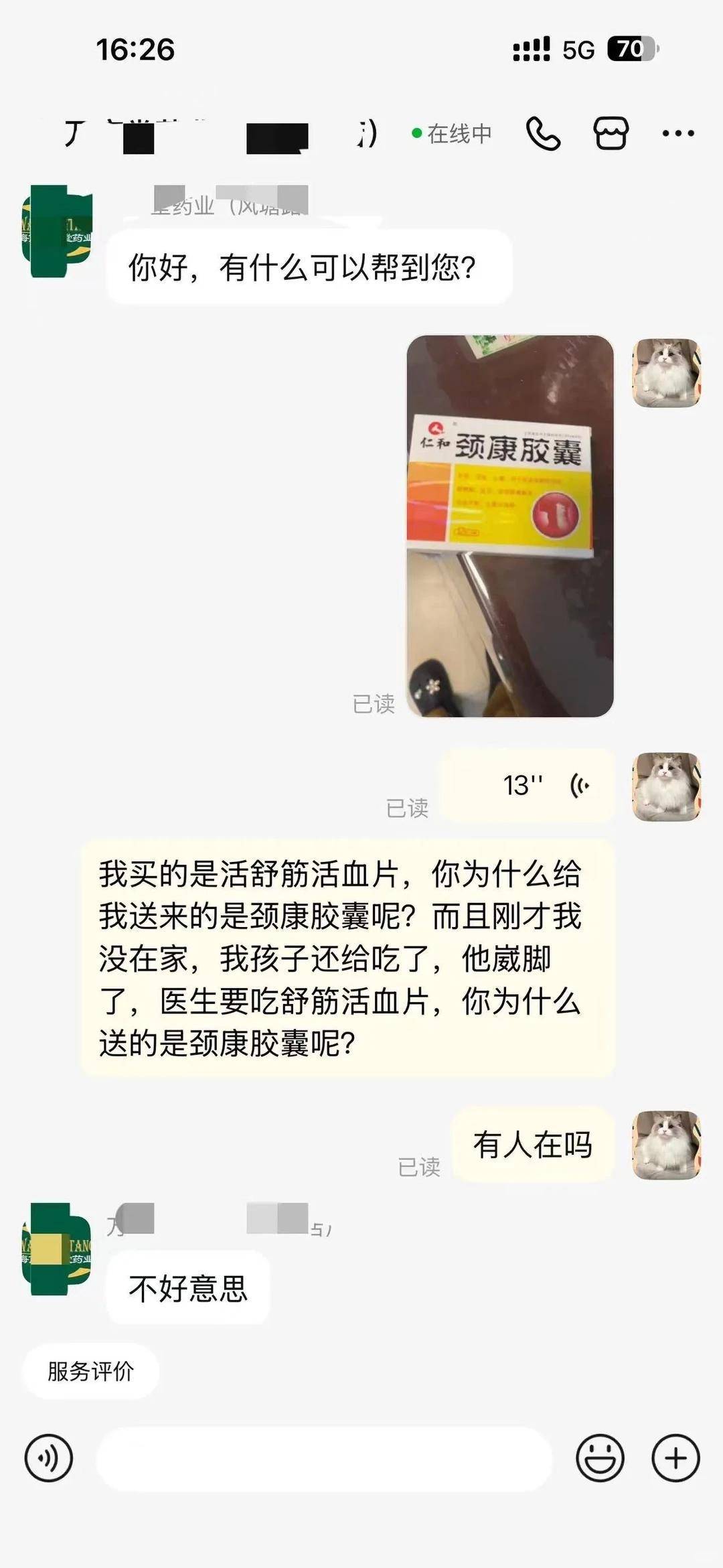The image size is (723, 1568).
Task: Tap the 5G network indicator
Action: point(578,48)
